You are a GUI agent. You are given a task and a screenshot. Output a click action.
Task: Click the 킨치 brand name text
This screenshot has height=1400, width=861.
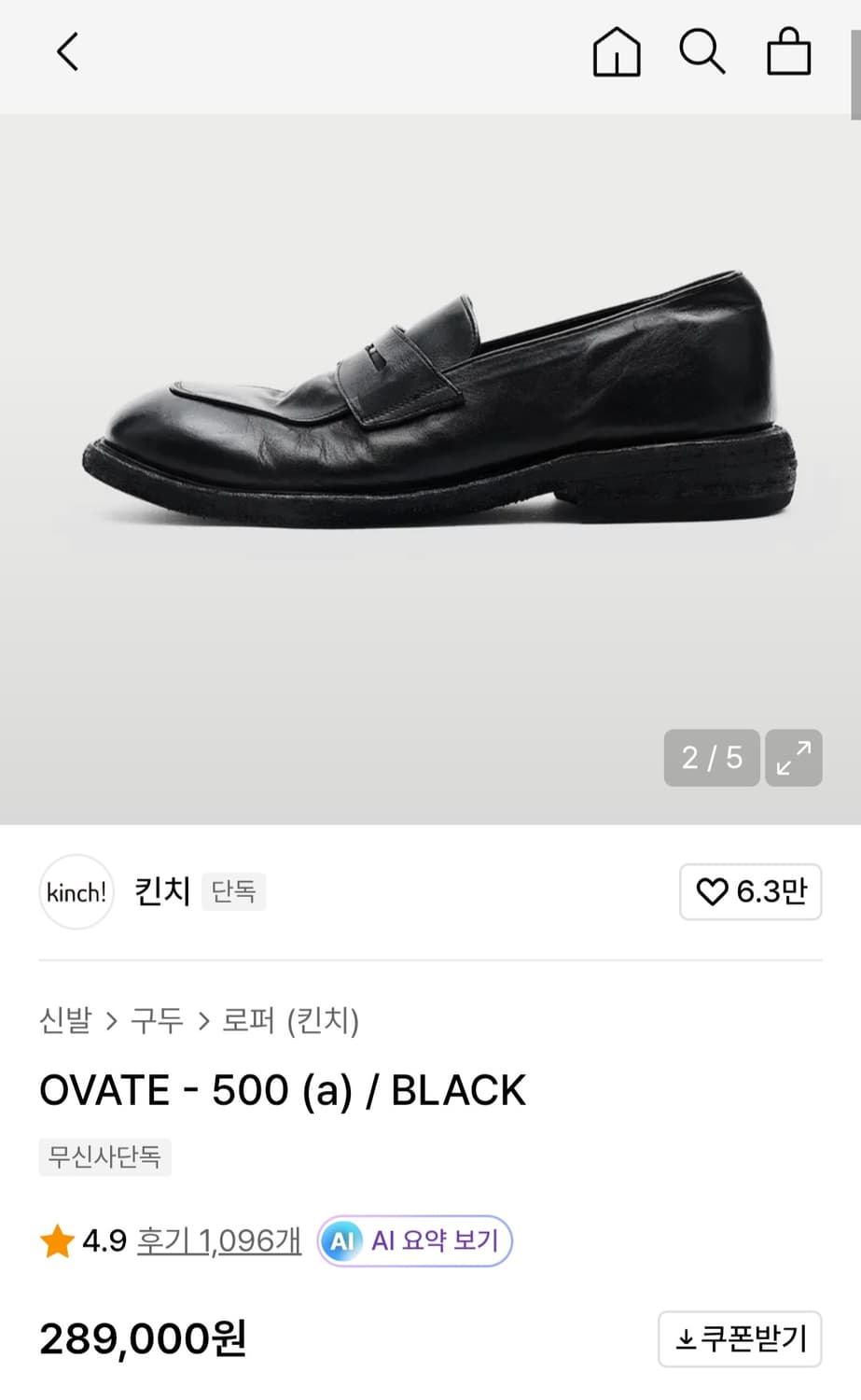pyautogui.click(x=160, y=891)
